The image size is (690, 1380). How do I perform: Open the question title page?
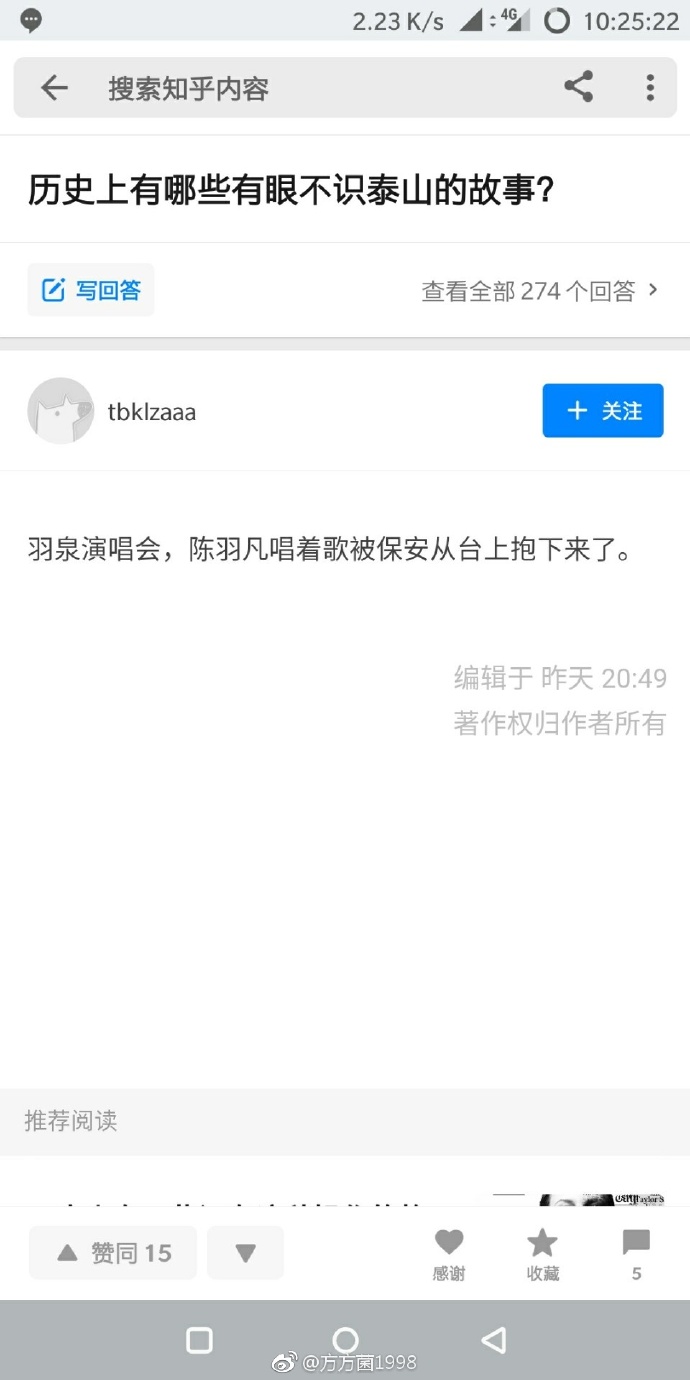tap(290, 189)
